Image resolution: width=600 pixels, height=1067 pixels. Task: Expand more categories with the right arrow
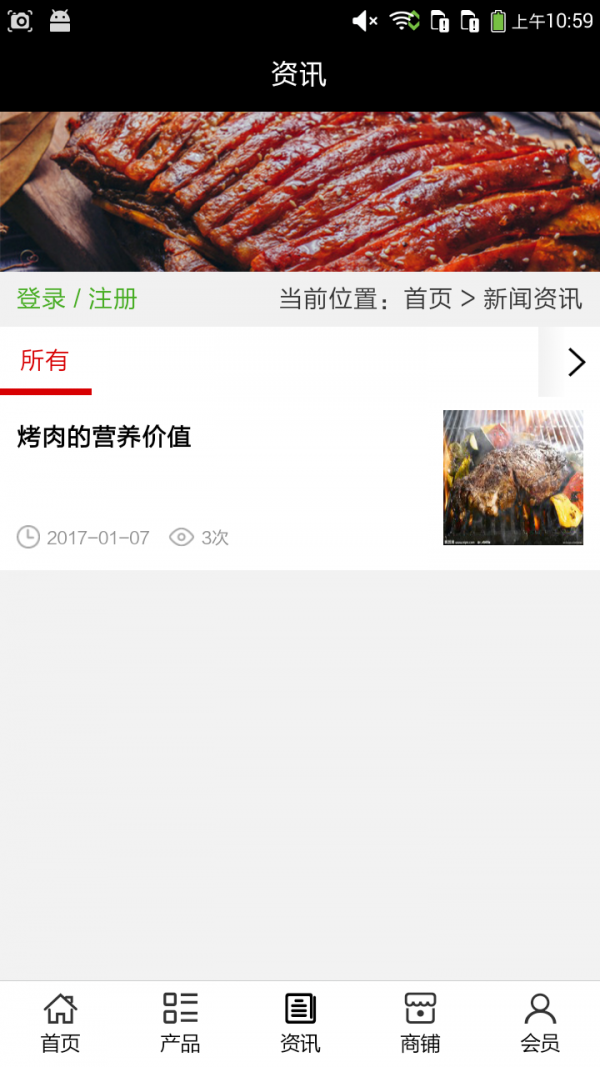(577, 362)
